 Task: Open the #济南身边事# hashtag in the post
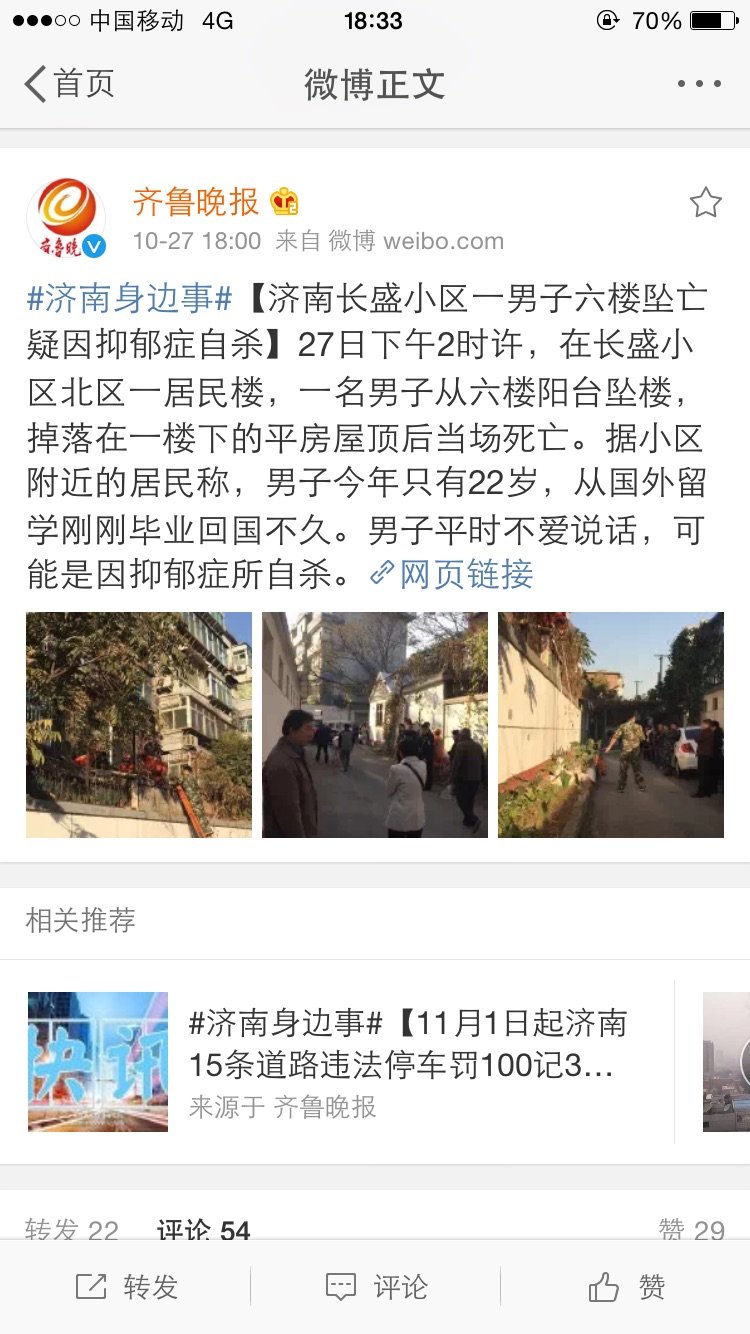pyautogui.click(x=130, y=298)
